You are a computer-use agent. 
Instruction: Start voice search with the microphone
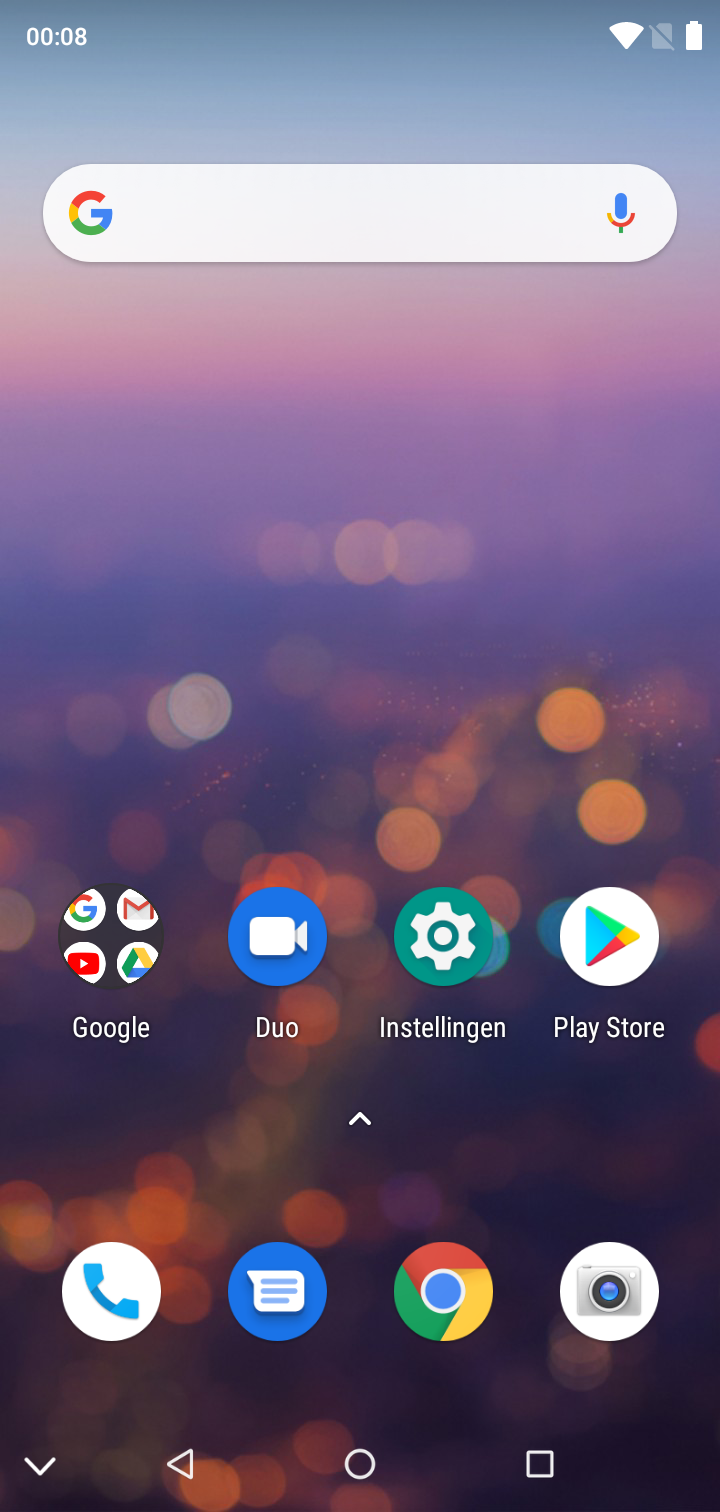pyautogui.click(x=620, y=213)
